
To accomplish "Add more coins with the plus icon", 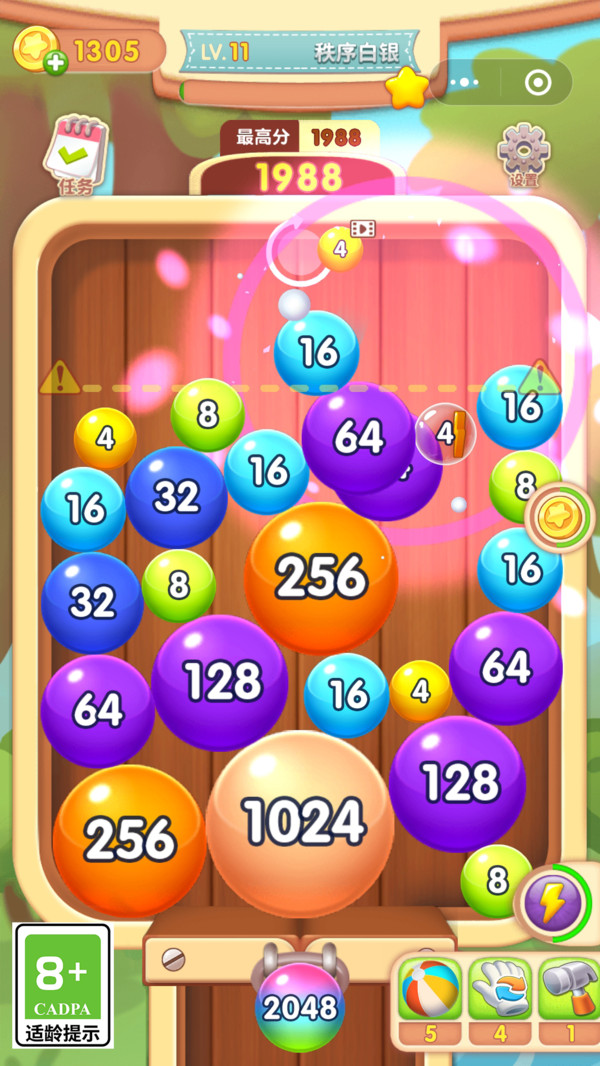I will pyautogui.click(x=54, y=63).
